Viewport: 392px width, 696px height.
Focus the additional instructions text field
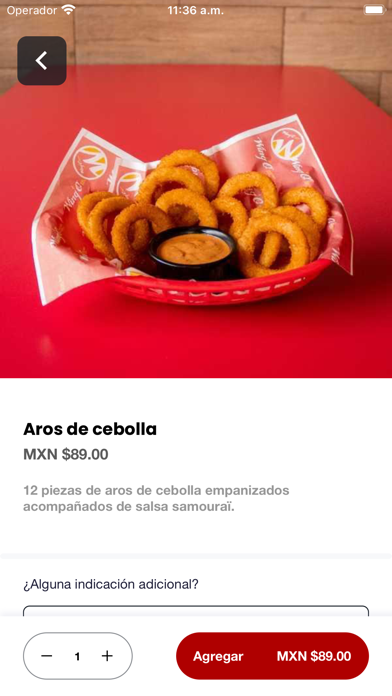click(196, 611)
